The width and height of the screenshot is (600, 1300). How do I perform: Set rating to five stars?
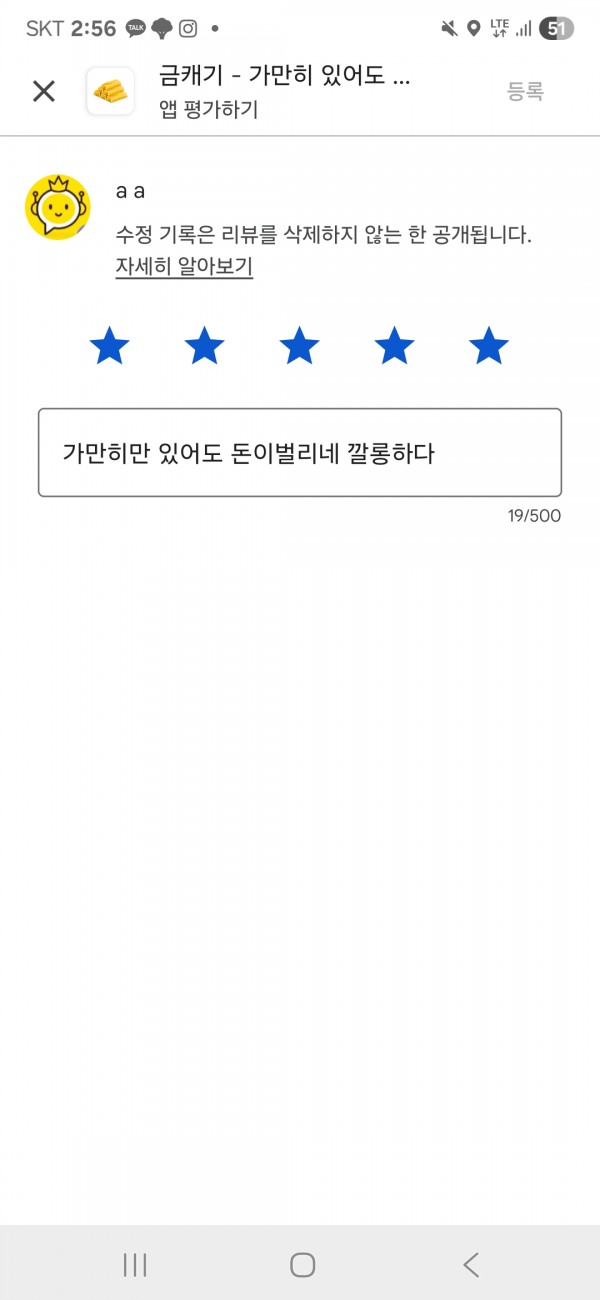pyautogui.click(x=489, y=346)
